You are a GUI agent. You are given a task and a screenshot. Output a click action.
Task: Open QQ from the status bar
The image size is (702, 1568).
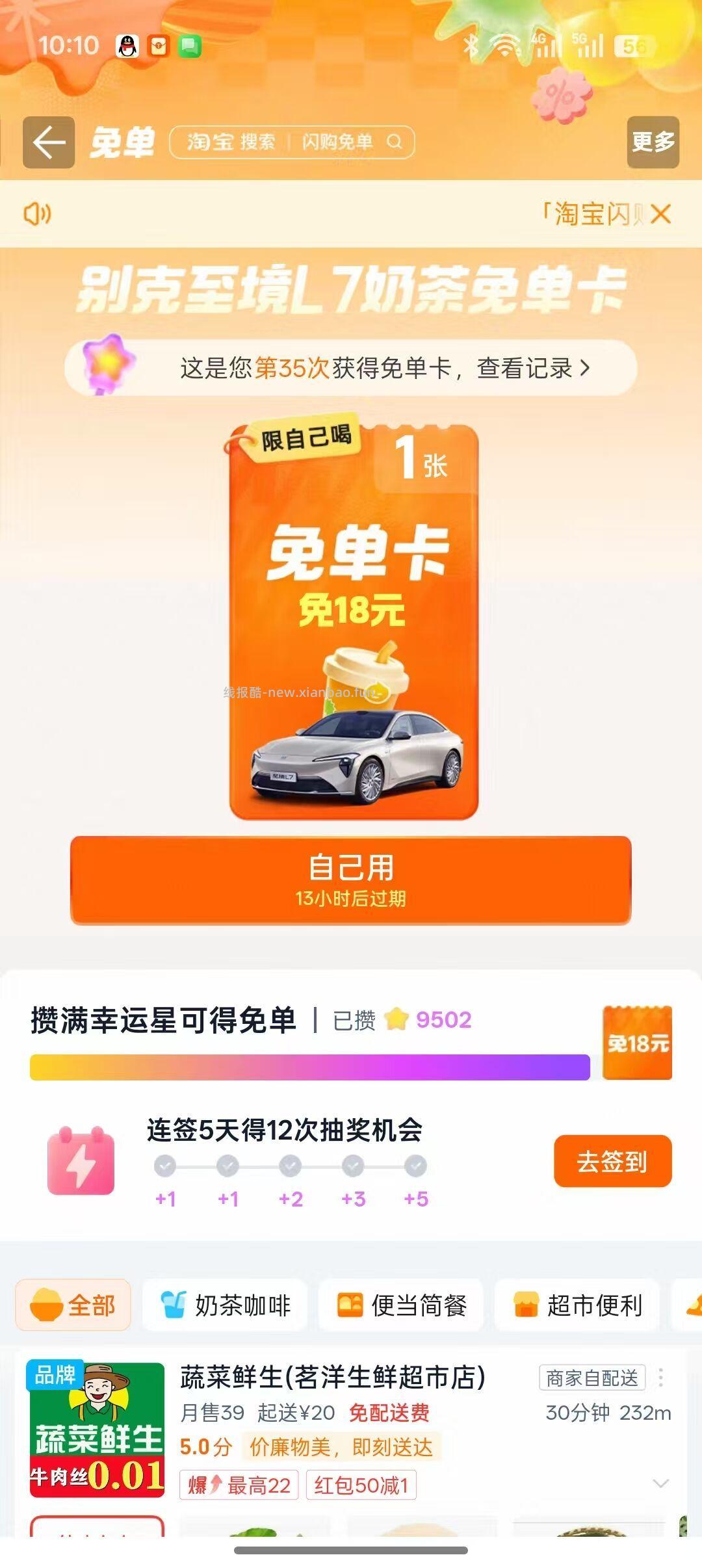point(125,46)
